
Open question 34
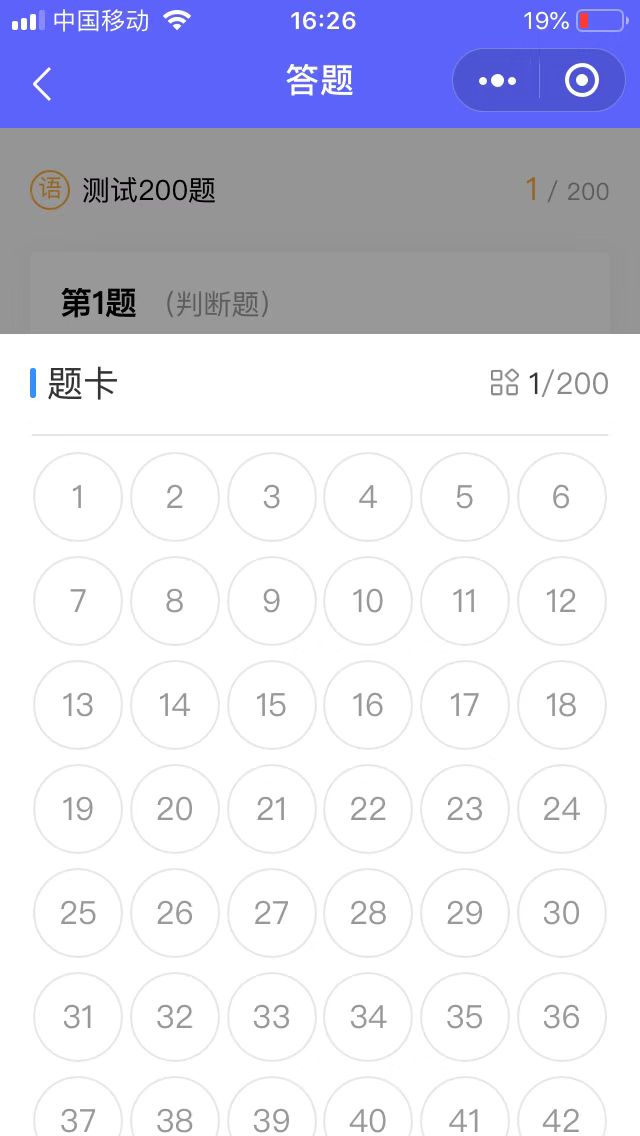tap(368, 1017)
